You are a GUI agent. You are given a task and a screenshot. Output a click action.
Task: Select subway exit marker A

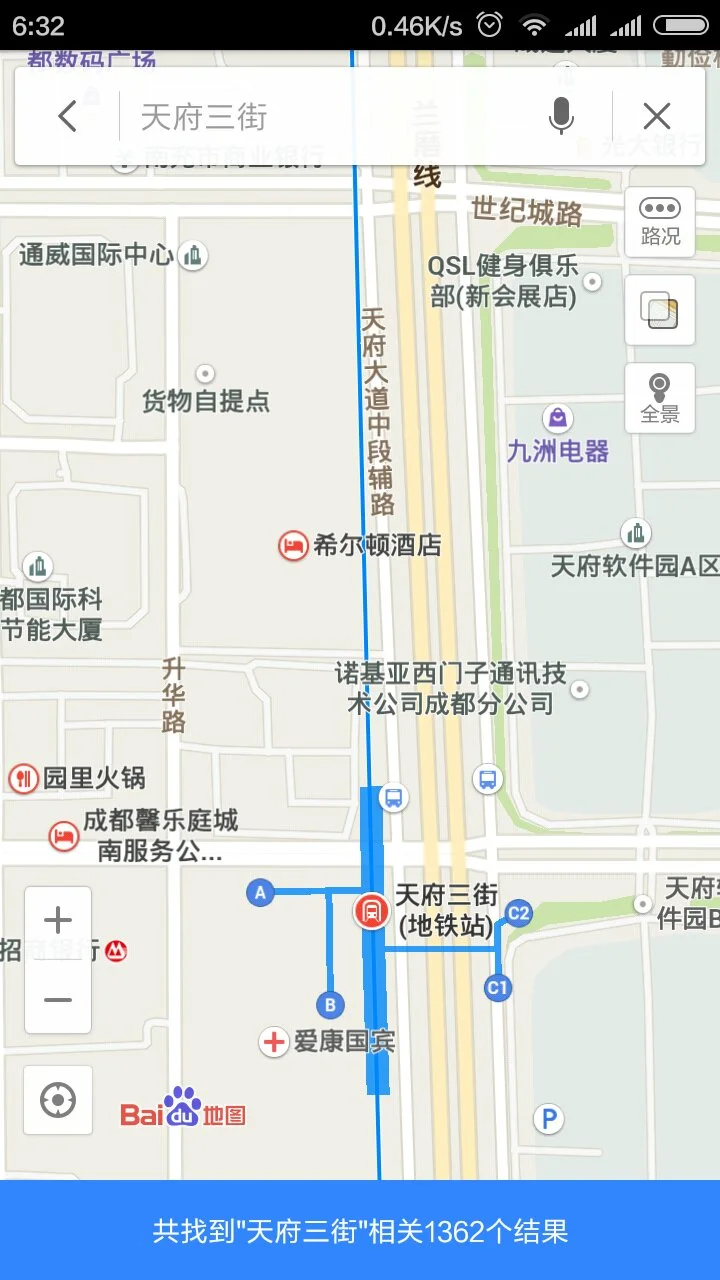pos(260,892)
